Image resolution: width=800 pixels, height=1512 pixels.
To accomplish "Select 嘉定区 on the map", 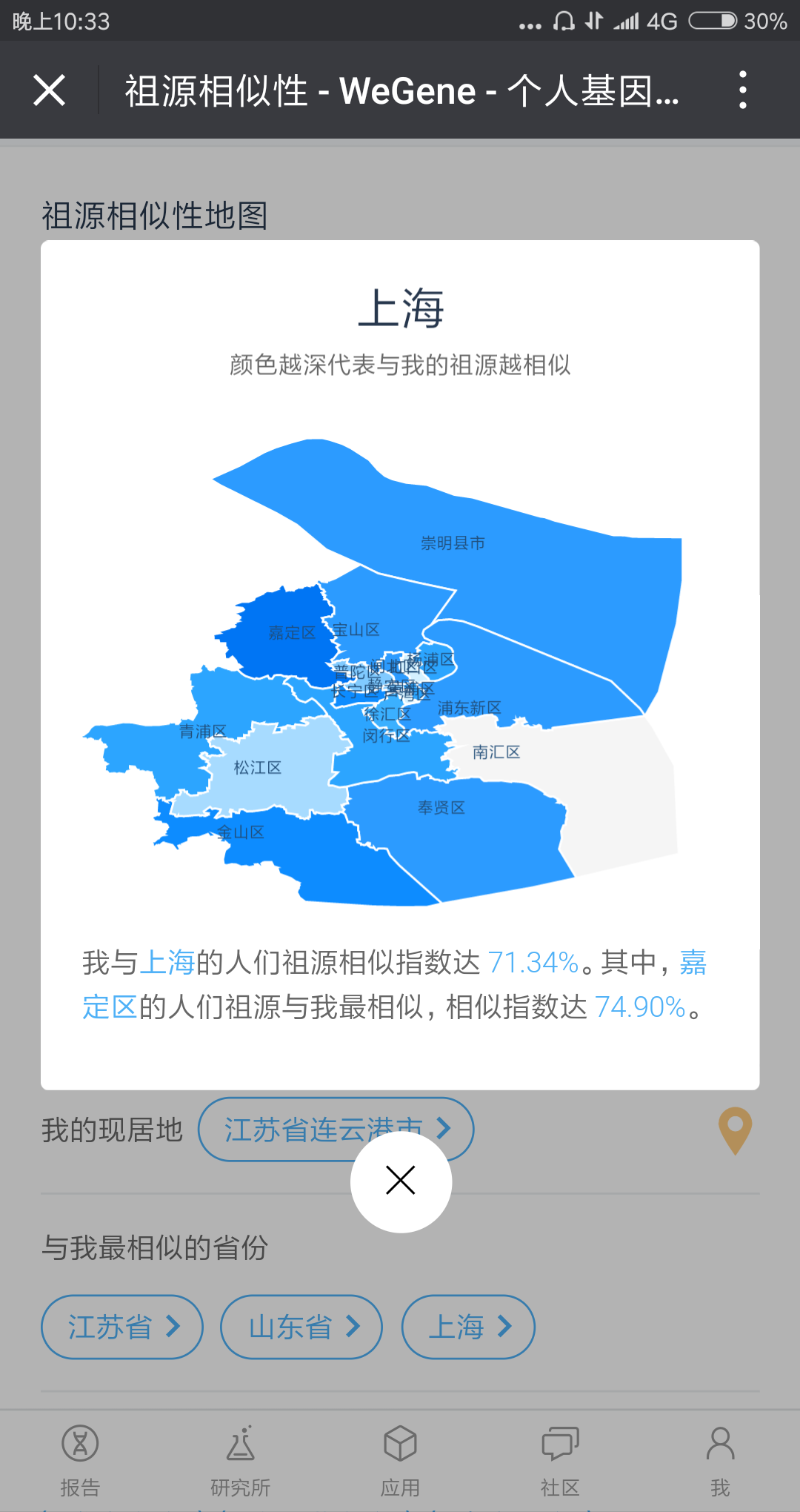I will click(x=292, y=633).
